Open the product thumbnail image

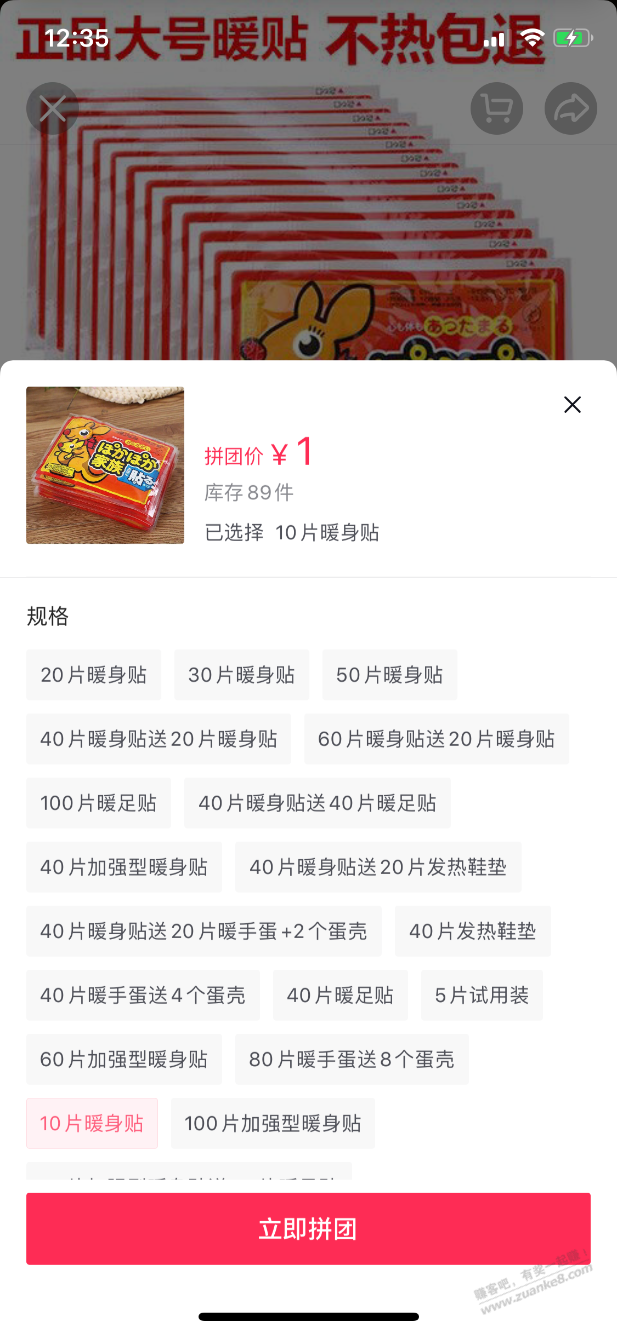105,465
